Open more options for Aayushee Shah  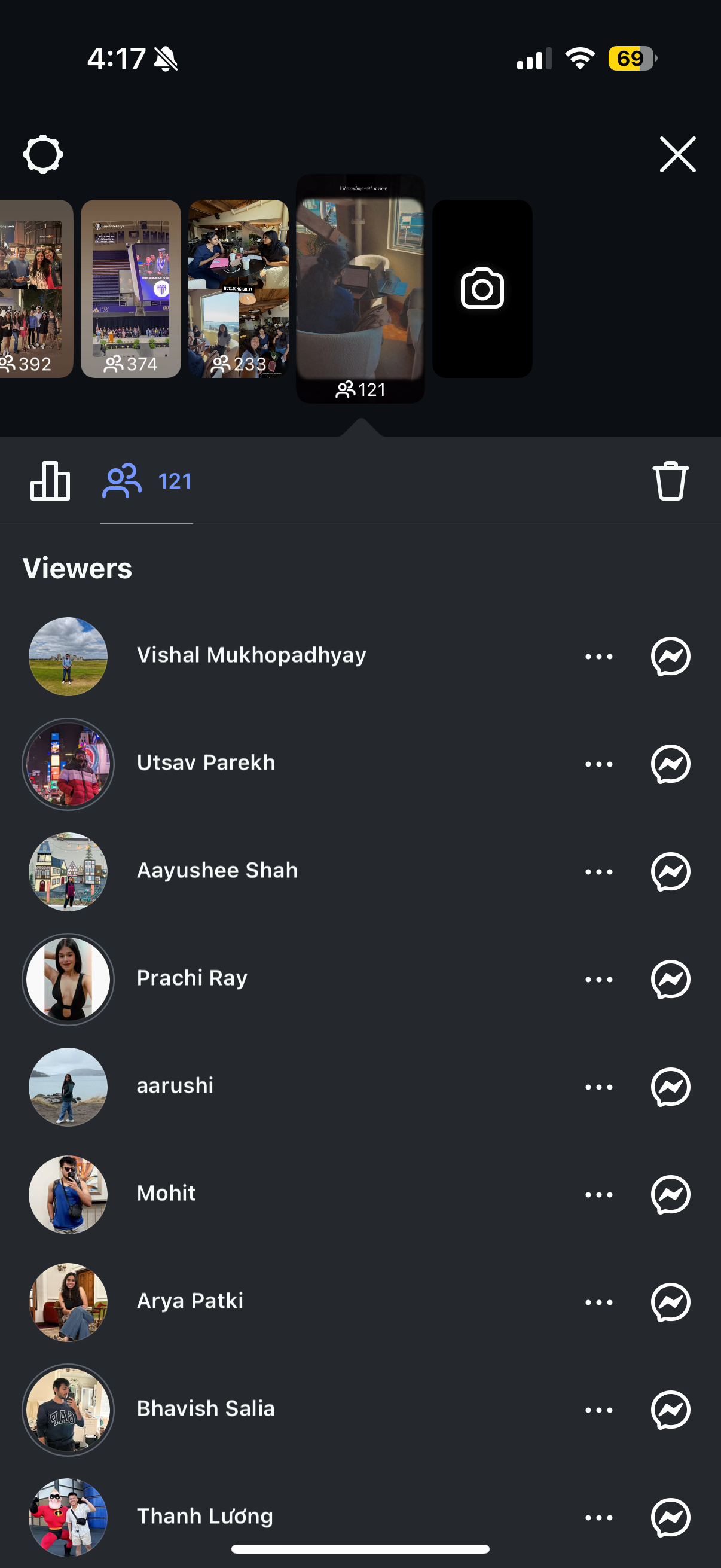pyautogui.click(x=598, y=872)
